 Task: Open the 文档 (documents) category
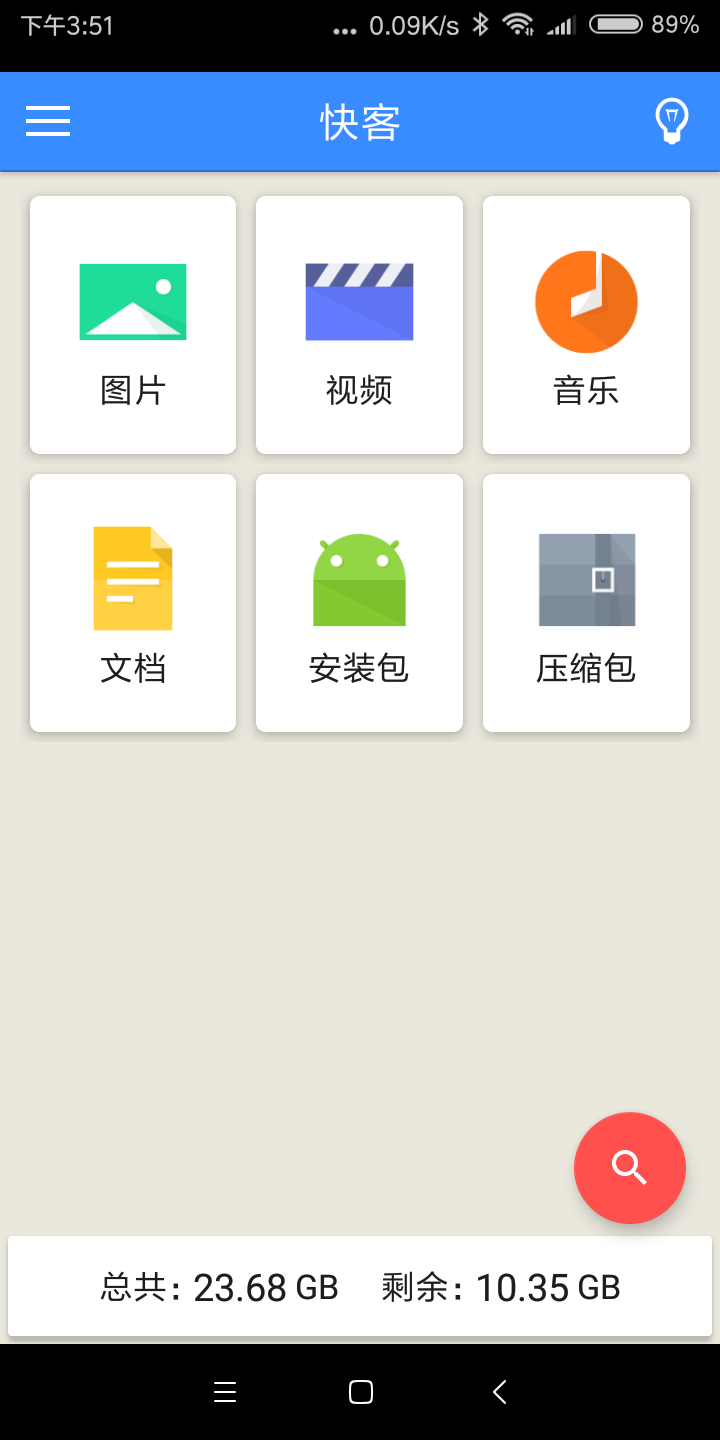[x=133, y=603]
